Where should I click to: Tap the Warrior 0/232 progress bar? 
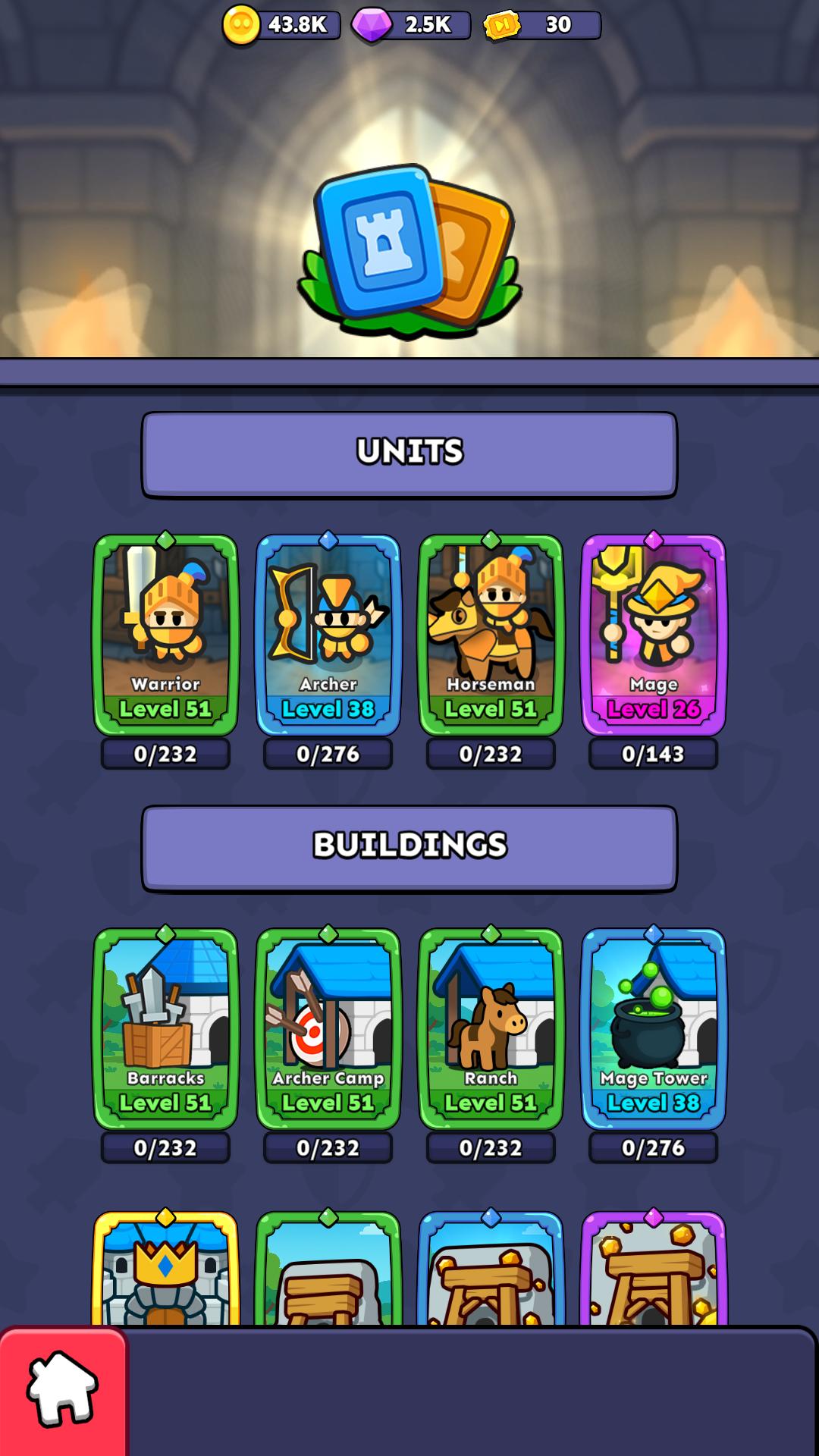pos(165,754)
